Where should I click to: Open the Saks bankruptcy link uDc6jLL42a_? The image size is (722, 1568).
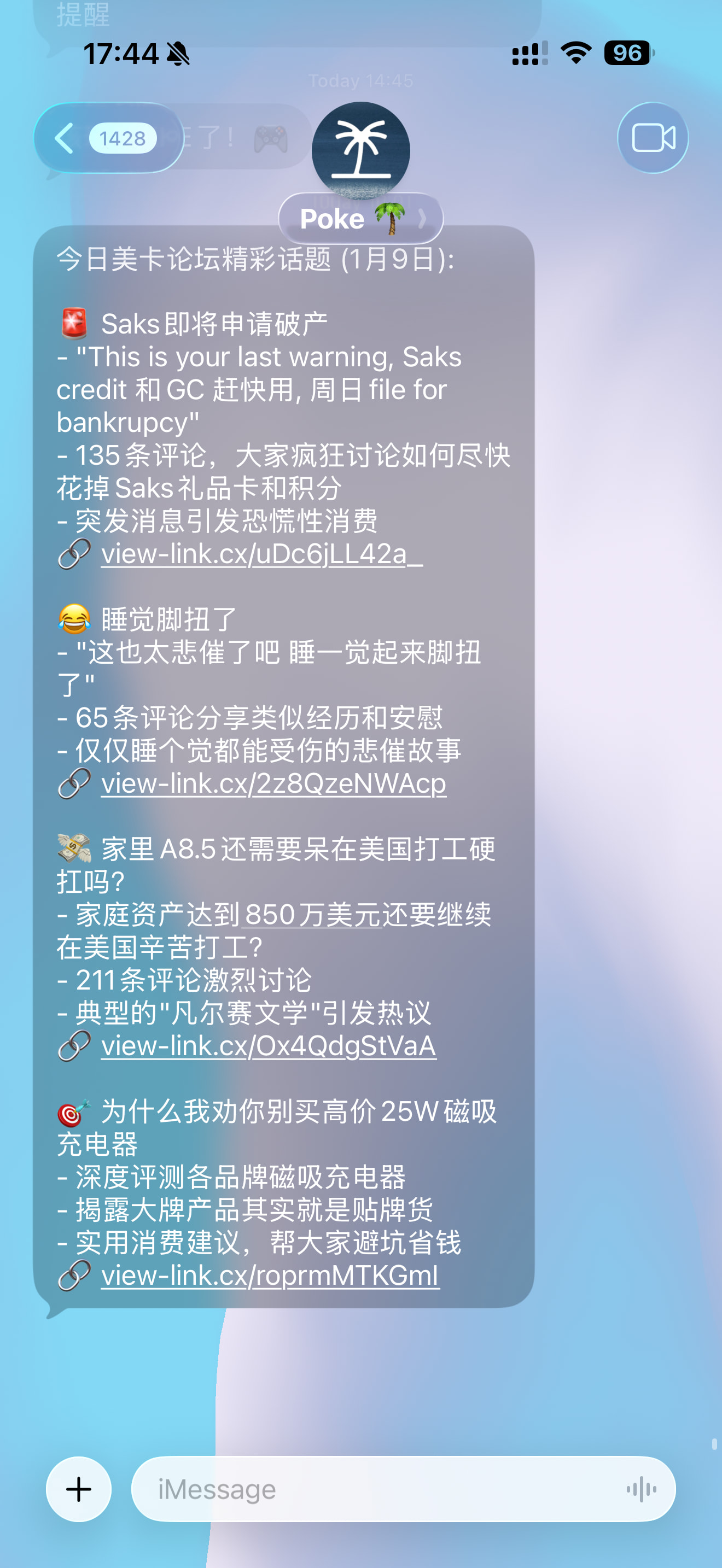[262, 554]
